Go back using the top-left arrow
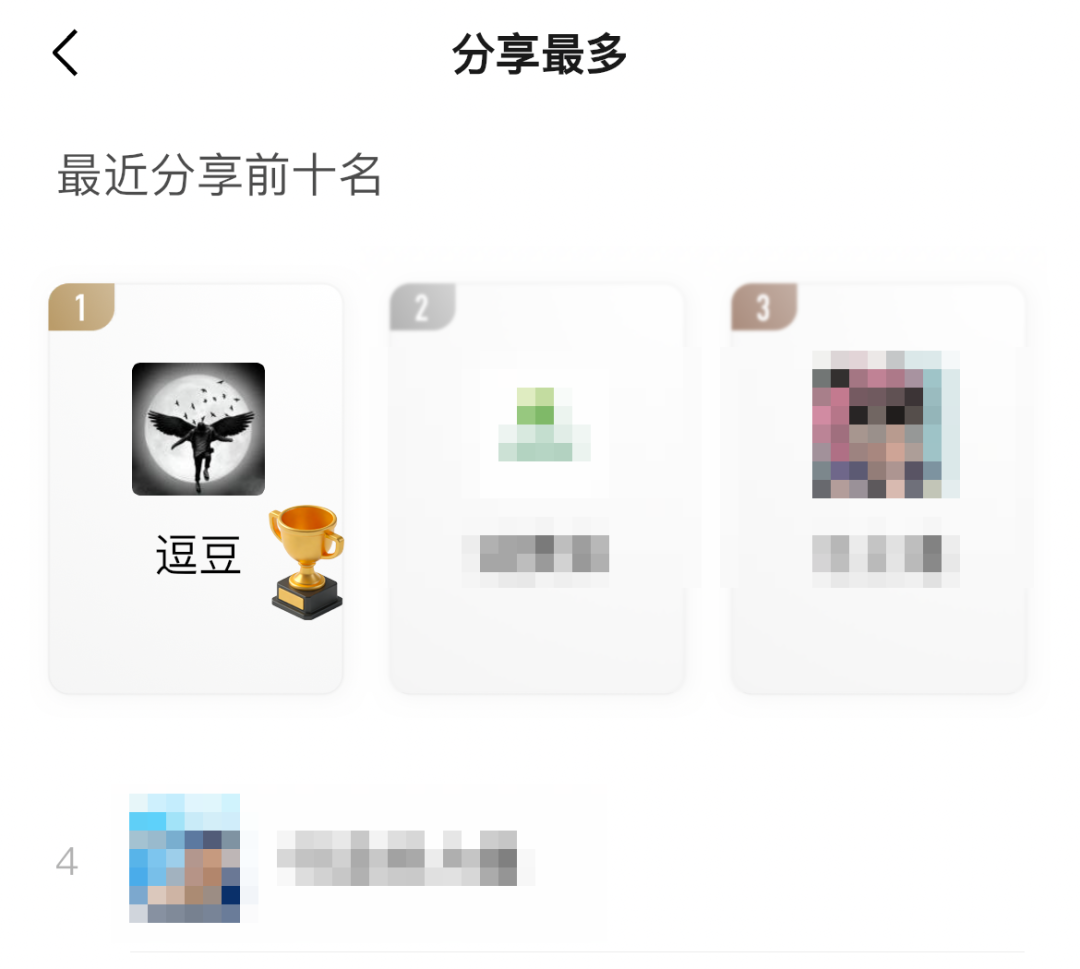The image size is (1080, 969). pos(65,53)
